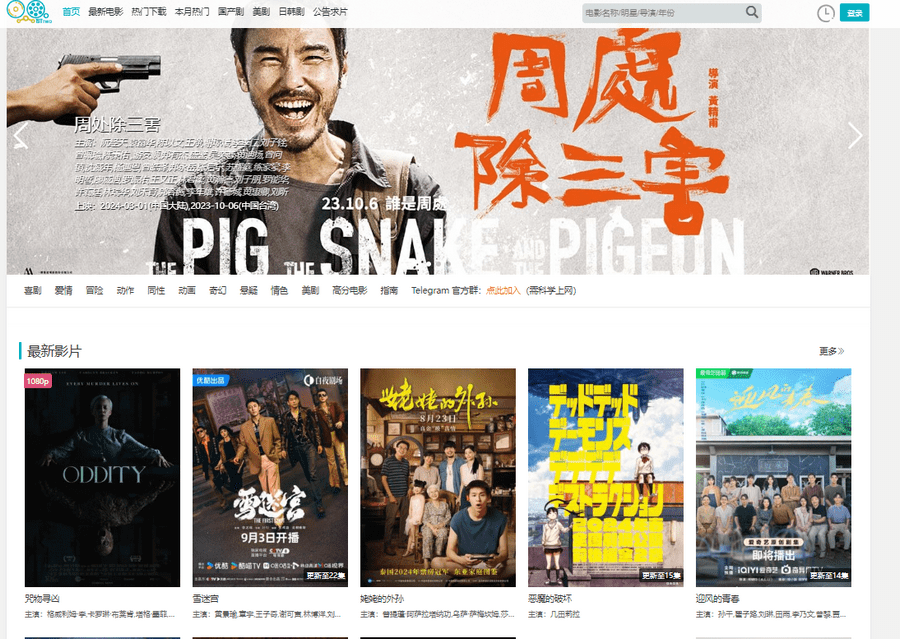Switch to the 最新电影 tab
The image size is (900, 639).
click(106, 12)
